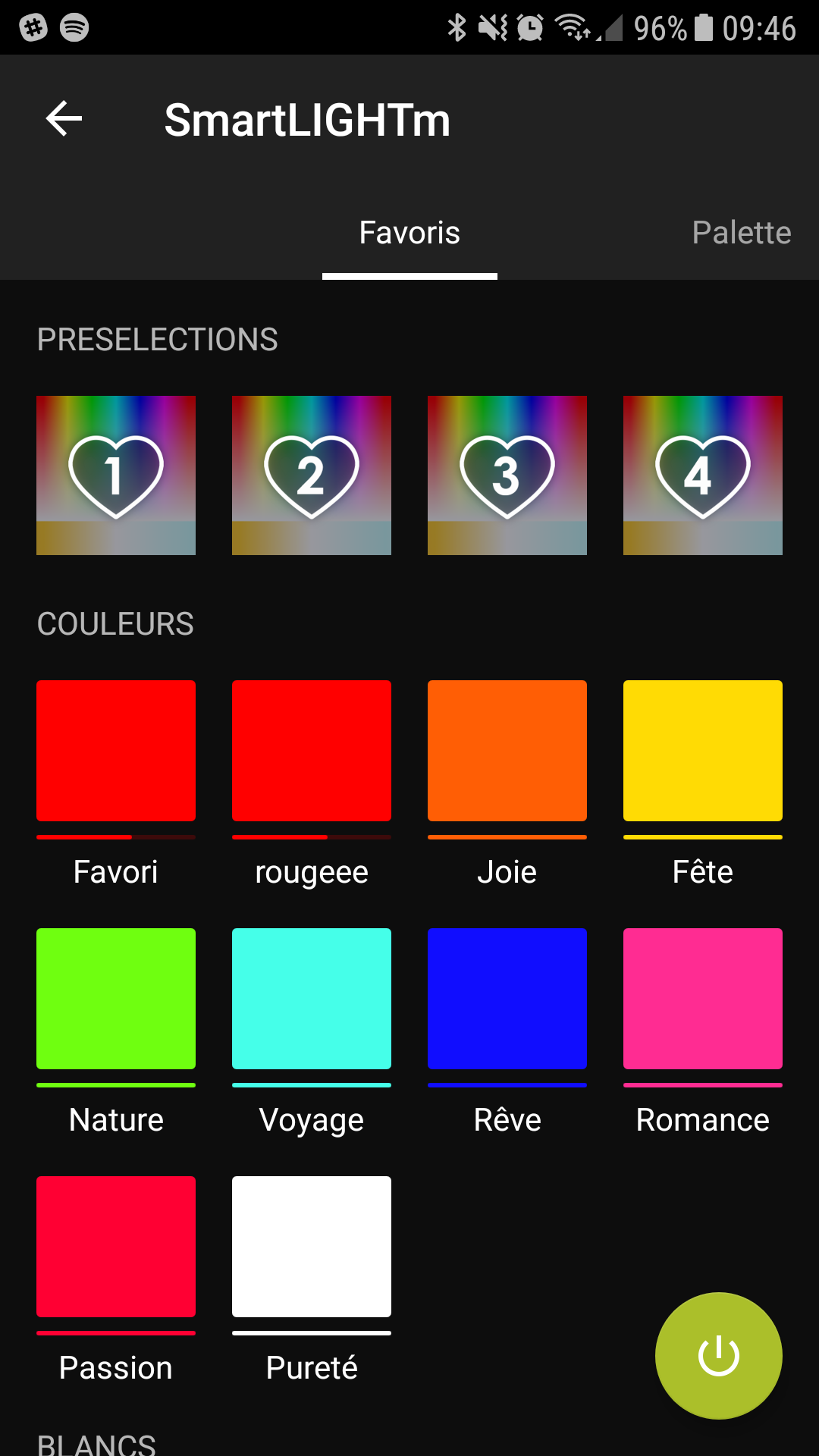The width and height of the screenshot is (819, 1456).
Task: Select the Favoris tab
Action: tap(409, 233)
